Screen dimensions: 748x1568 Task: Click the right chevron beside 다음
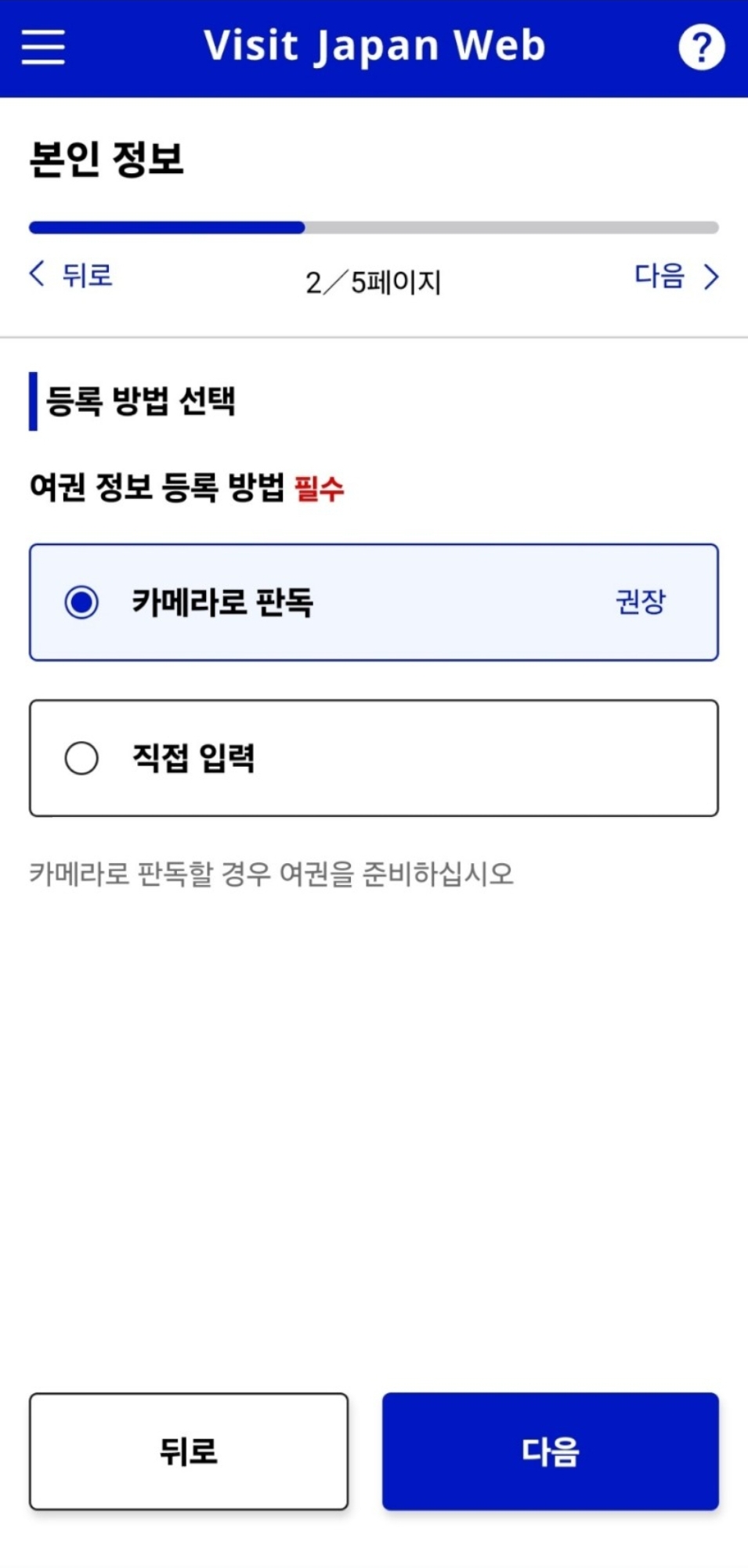click(x=711, y=276)
